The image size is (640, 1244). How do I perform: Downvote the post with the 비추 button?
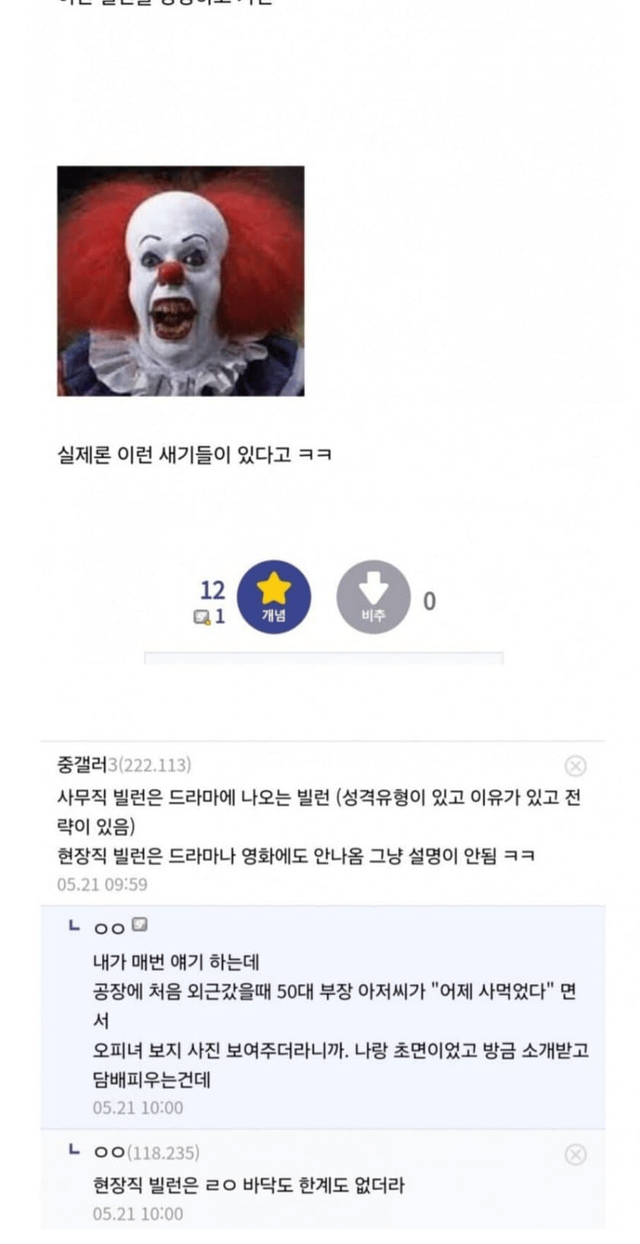point(373,598)
